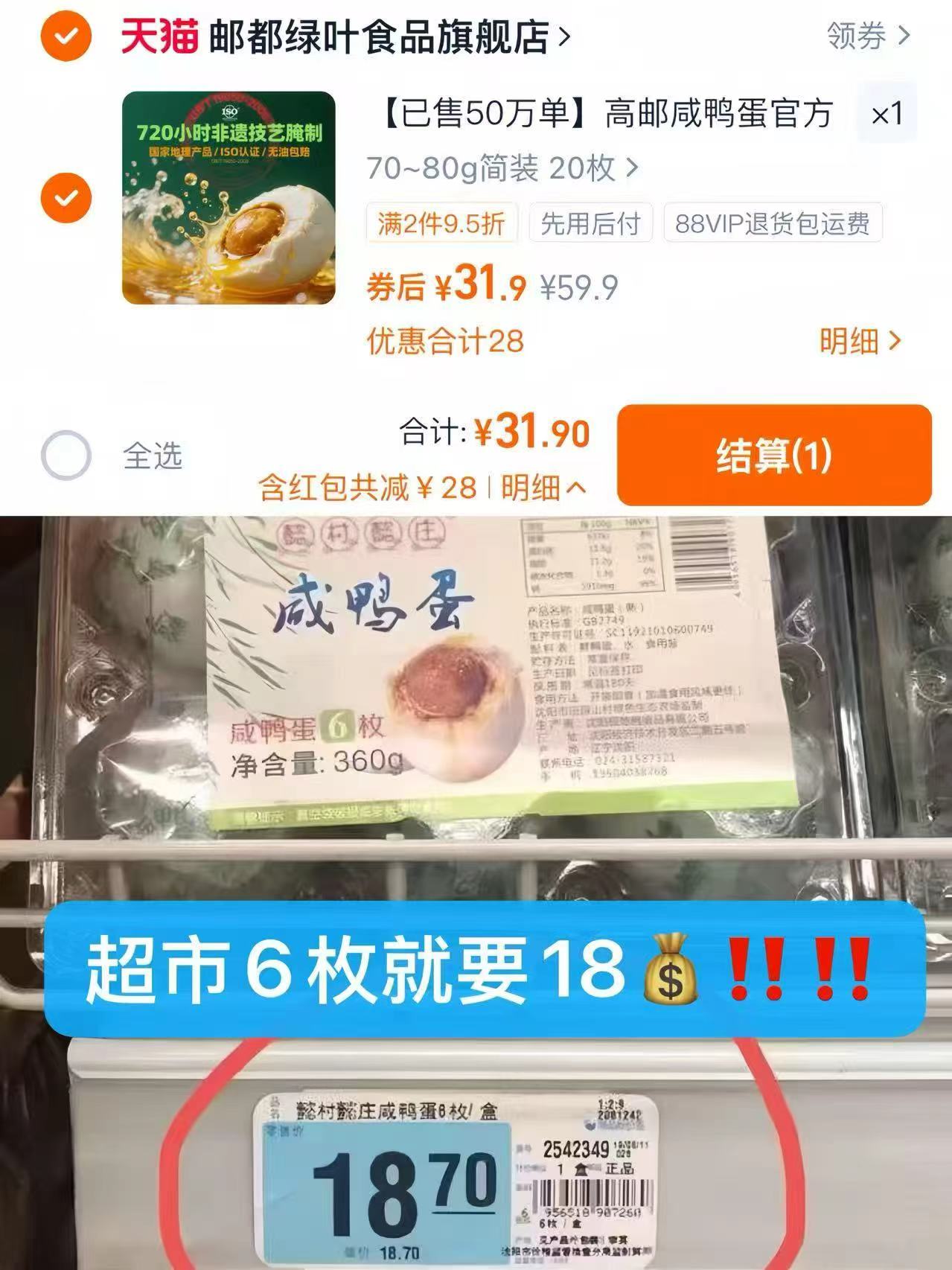Click the 满2件9.5折 promotion tag

(441, 223)
